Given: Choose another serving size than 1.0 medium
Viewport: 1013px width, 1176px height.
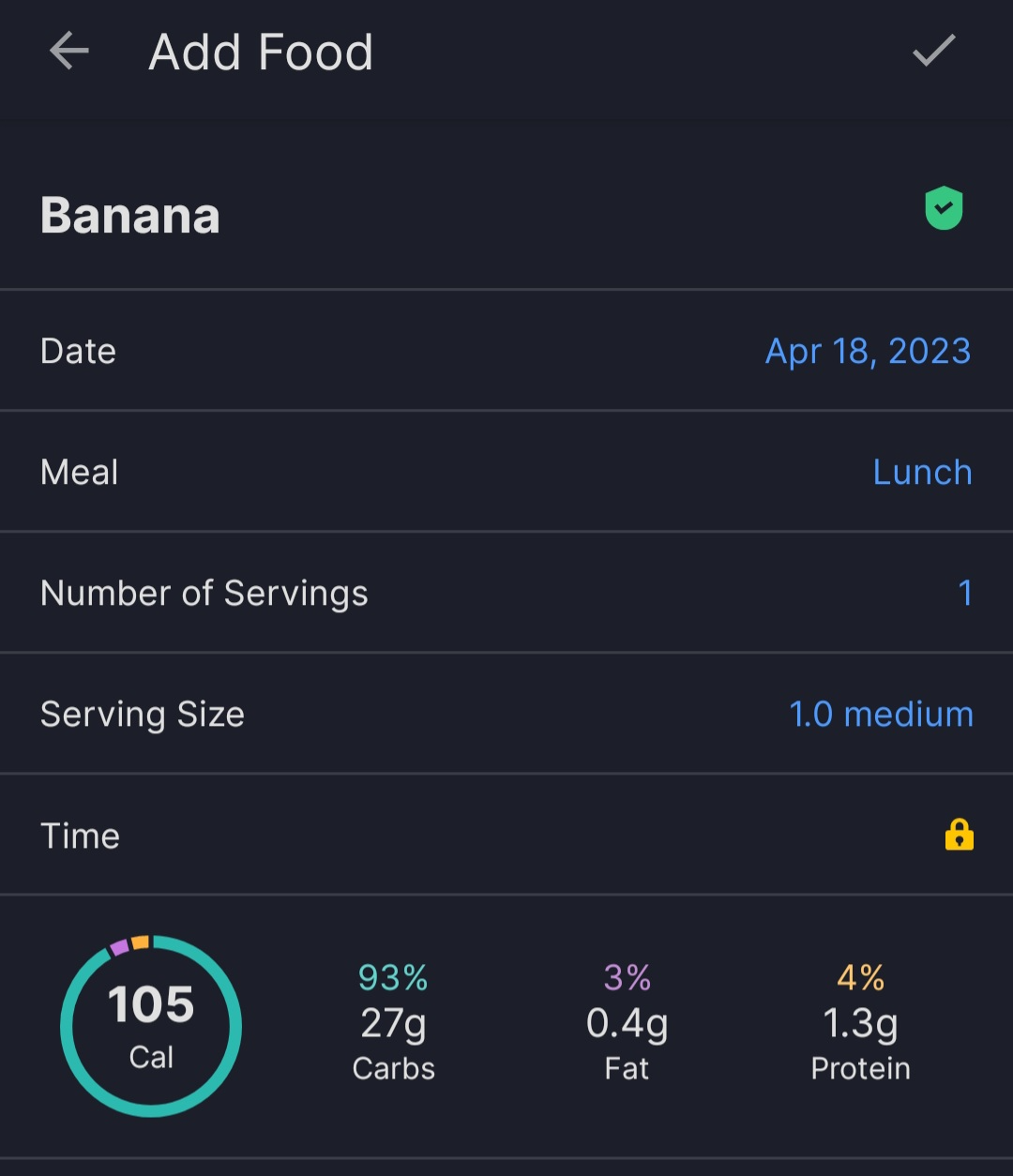Looking at the screenshot, I should click(x=881, y=715).
